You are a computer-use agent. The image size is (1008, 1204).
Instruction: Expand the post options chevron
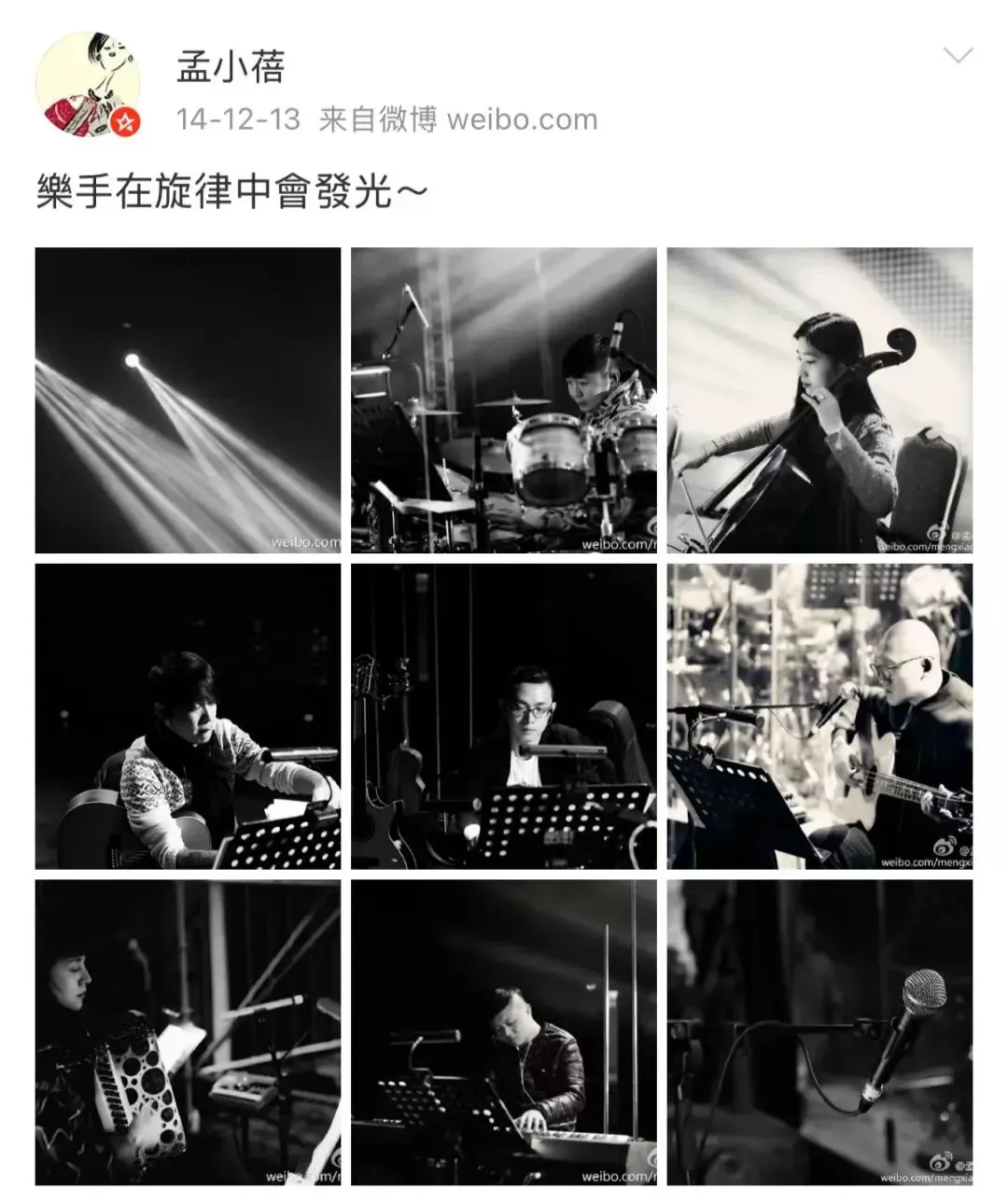[958, 56]
